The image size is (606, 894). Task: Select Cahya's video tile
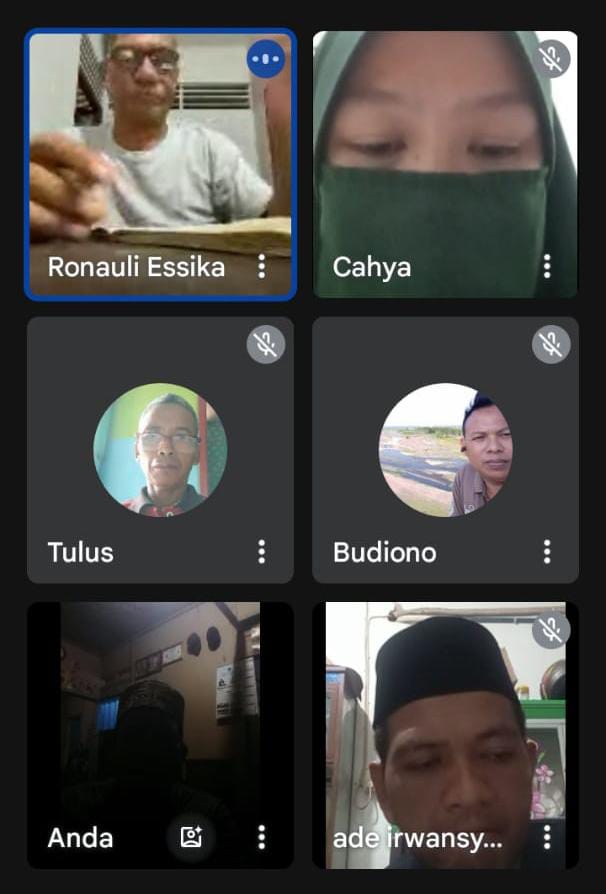point(445,150)
